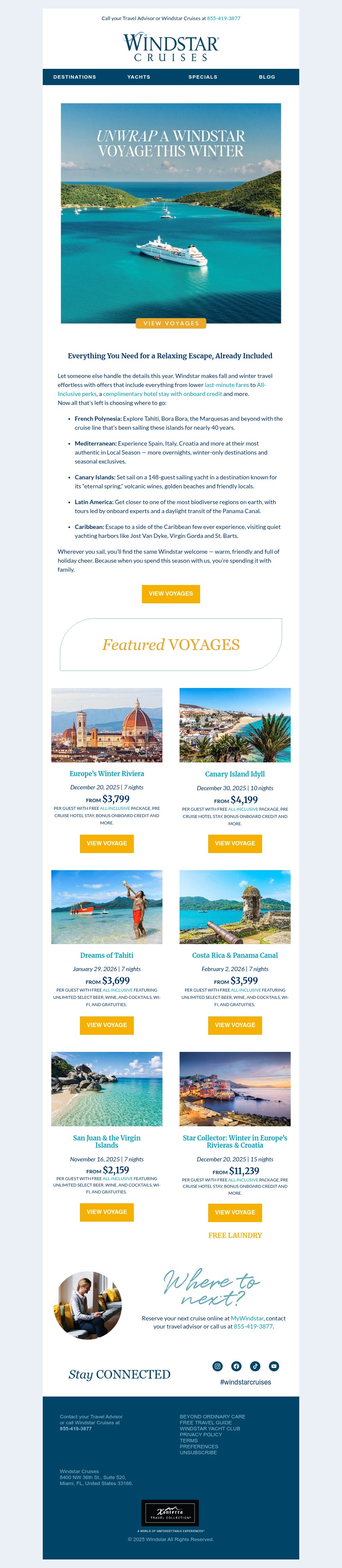
Task: Follow the last-minute fares link
Action: [x=227, y=385]
